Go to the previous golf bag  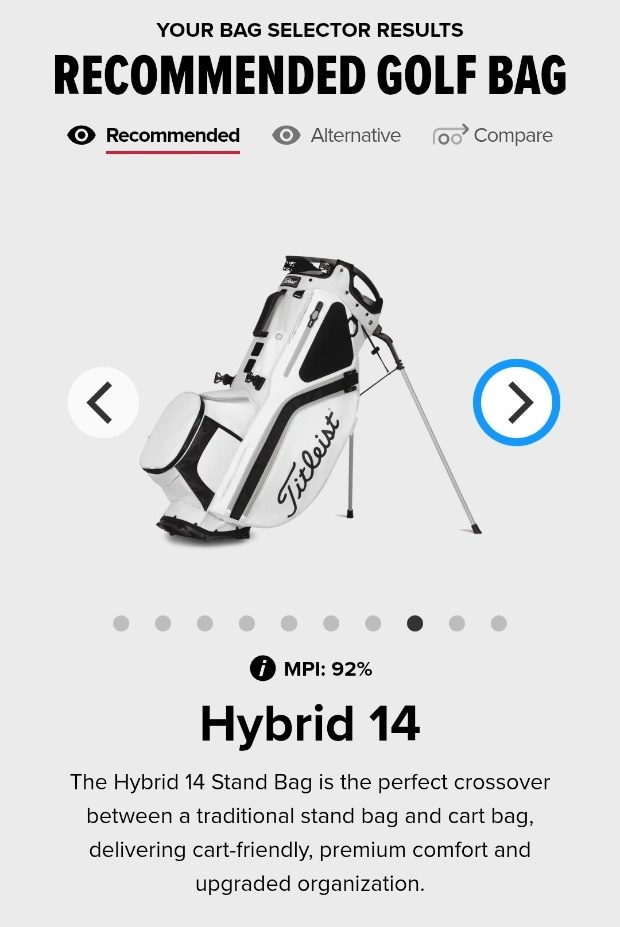(x=103, y=402)
